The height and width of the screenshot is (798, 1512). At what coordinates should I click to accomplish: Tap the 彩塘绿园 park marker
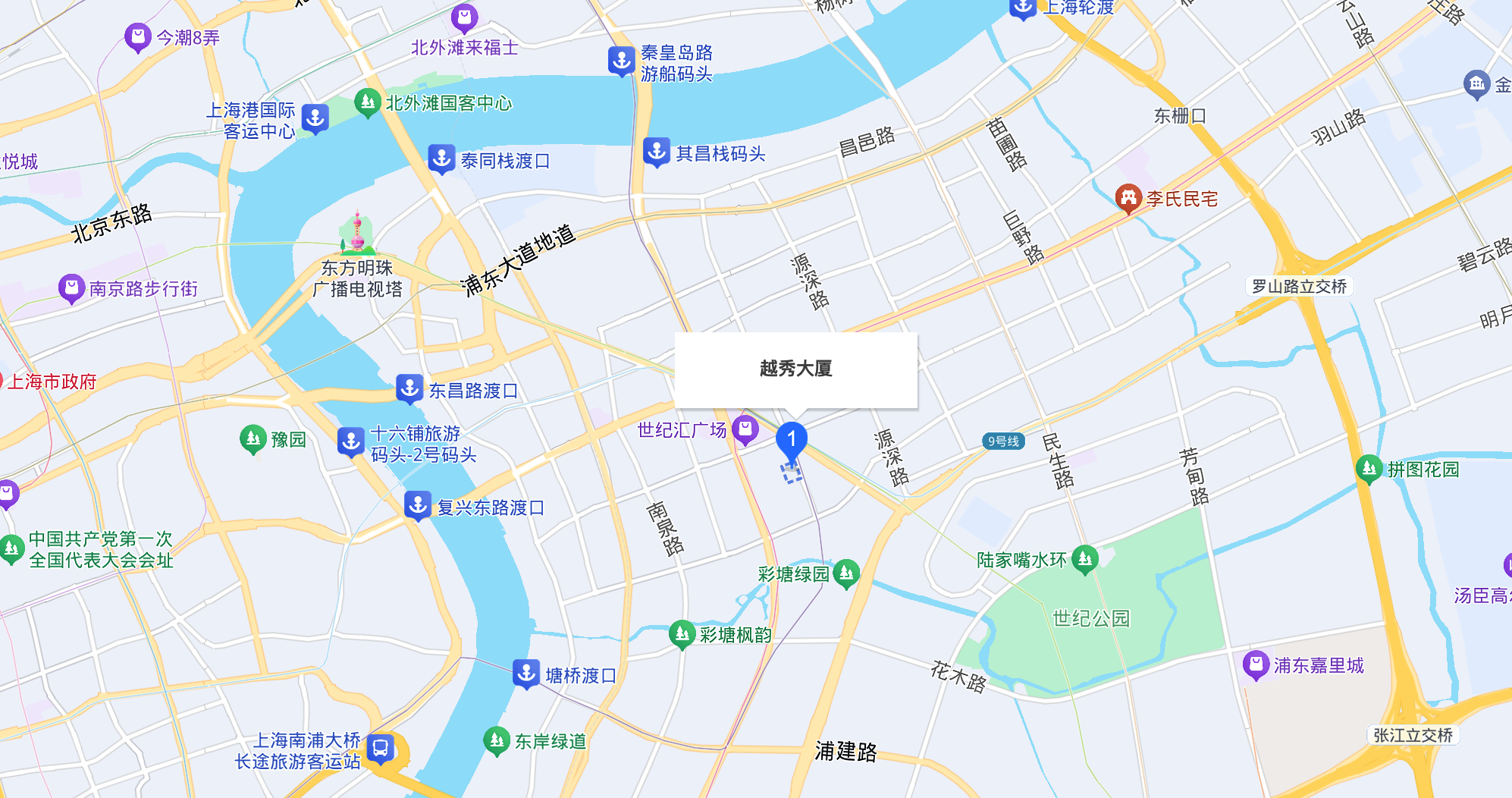coord(846,573)
